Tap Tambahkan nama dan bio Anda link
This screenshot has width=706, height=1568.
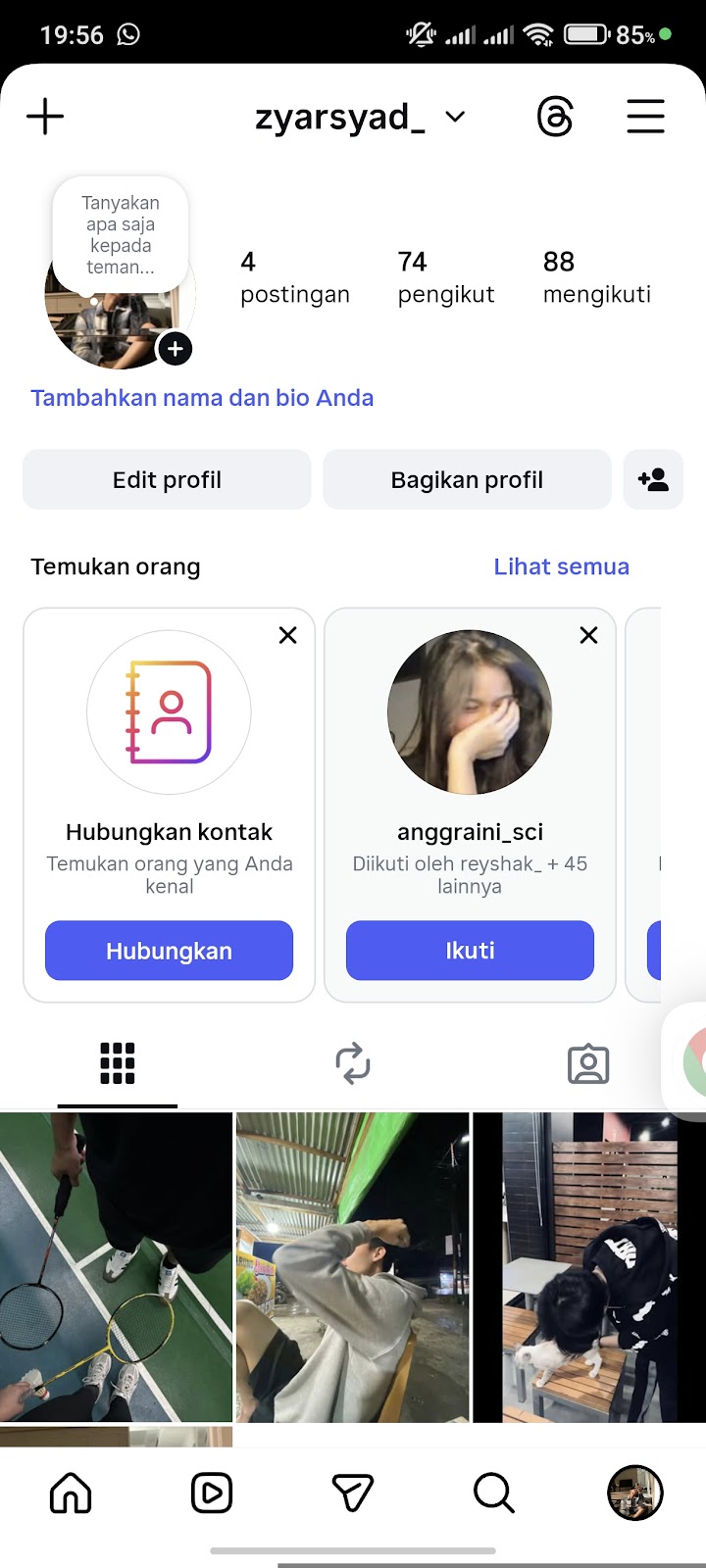pos(202,398)
